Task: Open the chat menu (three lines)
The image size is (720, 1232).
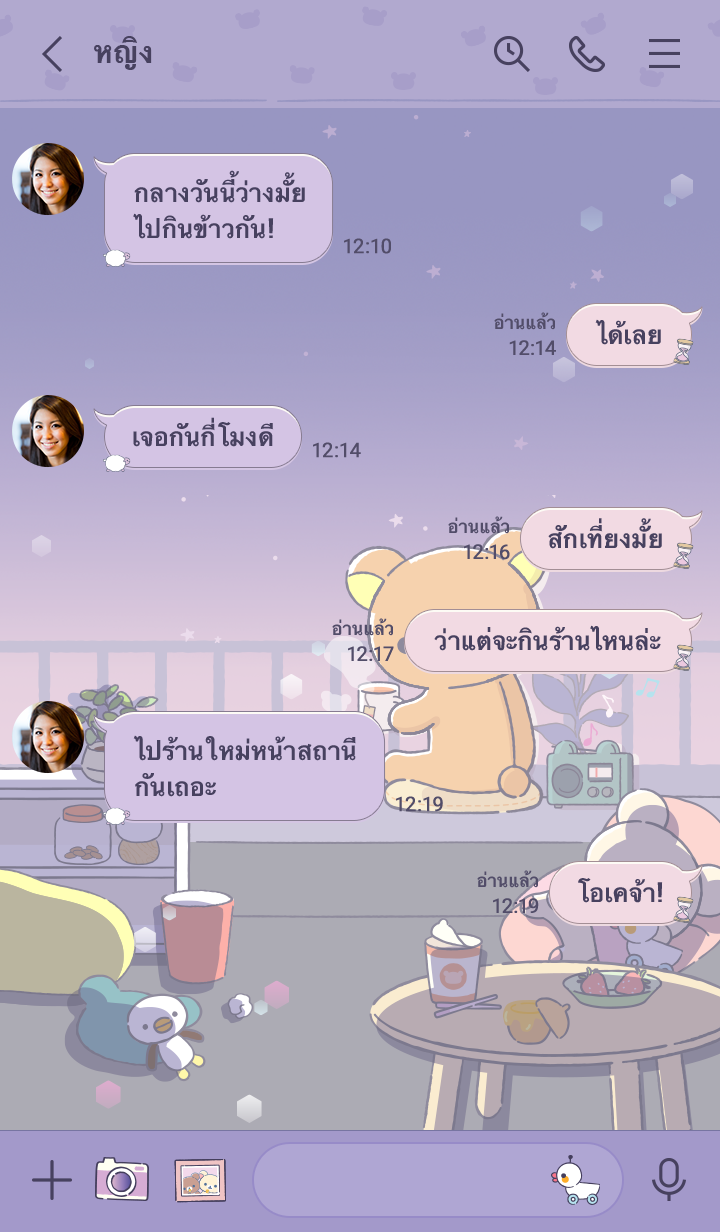Action: coord(664,54)
